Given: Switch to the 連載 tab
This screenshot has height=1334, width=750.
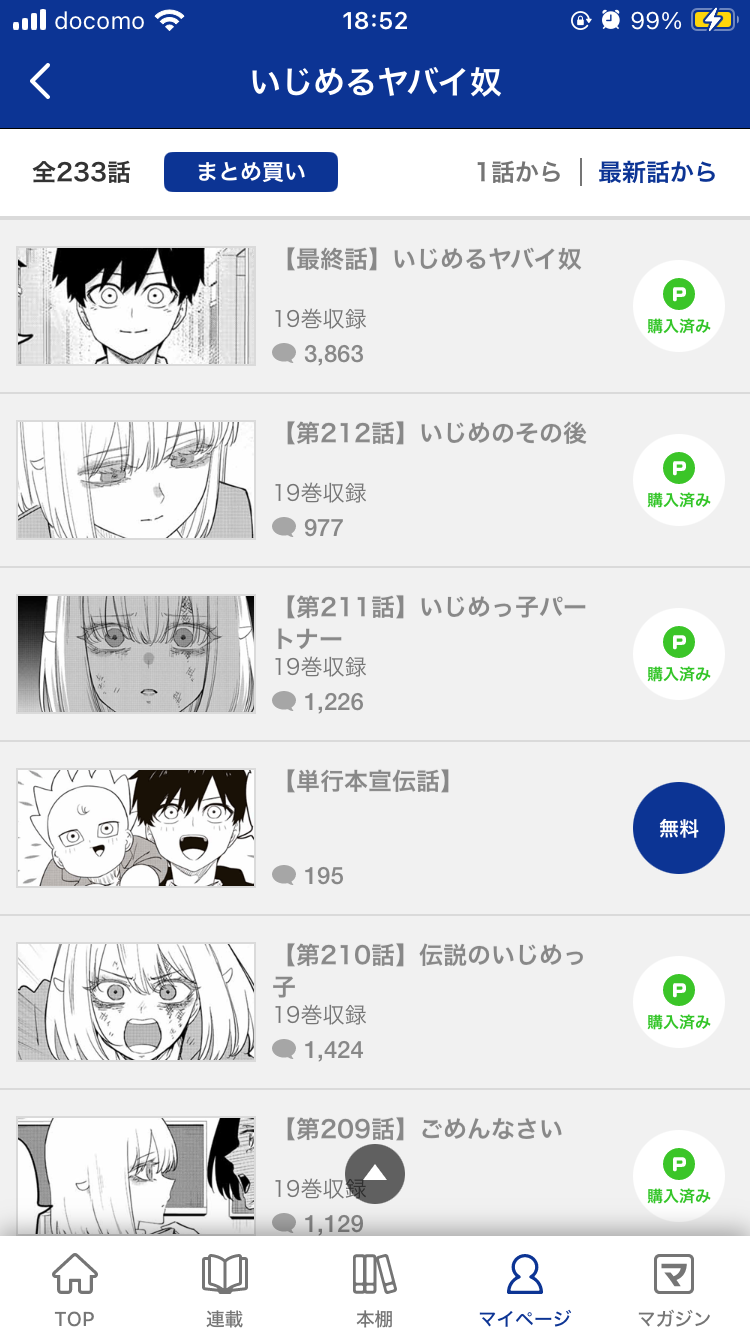Looking at the screenshot, I should coord(225,1288).
